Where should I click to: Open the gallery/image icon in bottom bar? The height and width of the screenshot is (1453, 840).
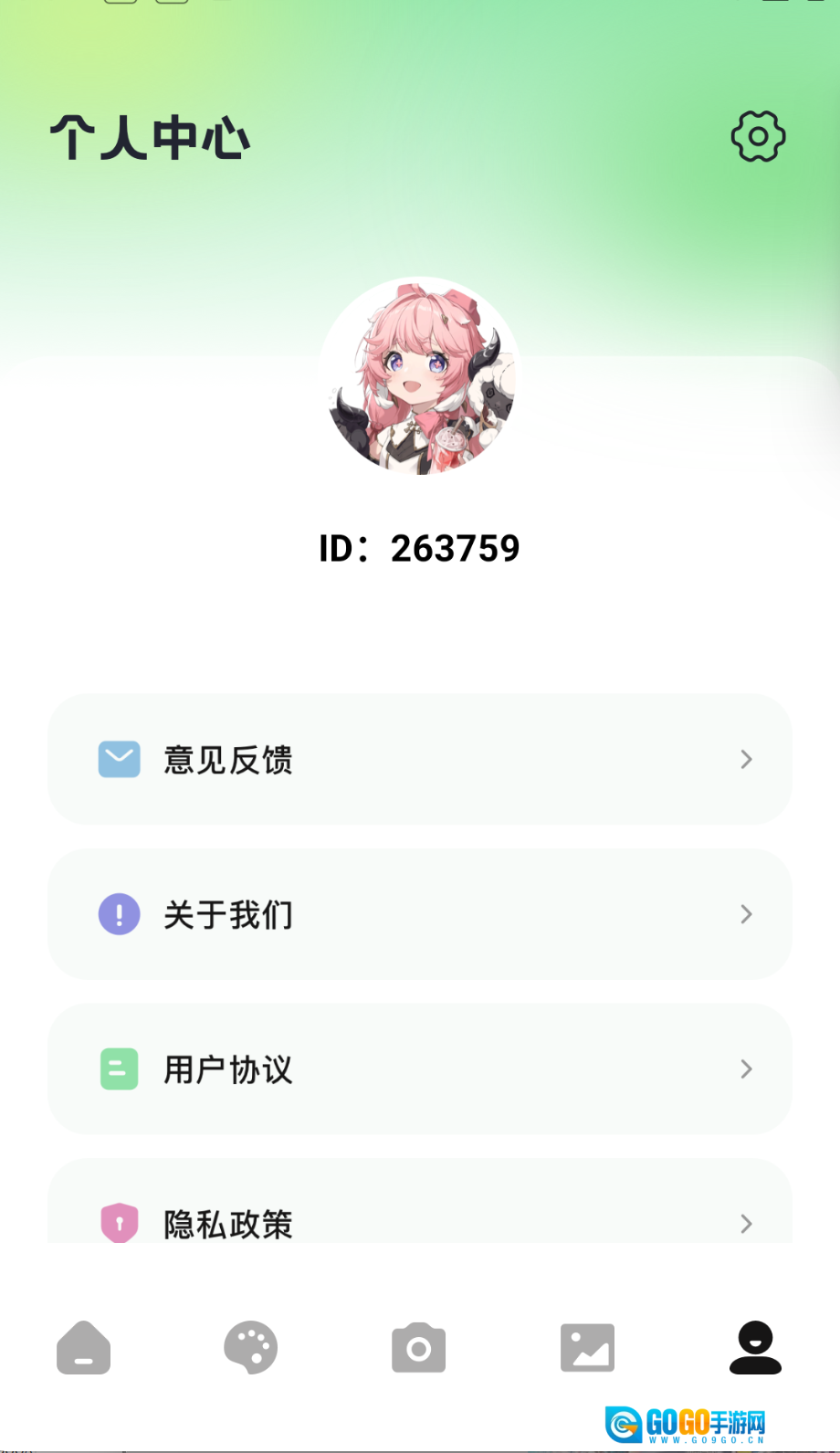coord(587,1347)
